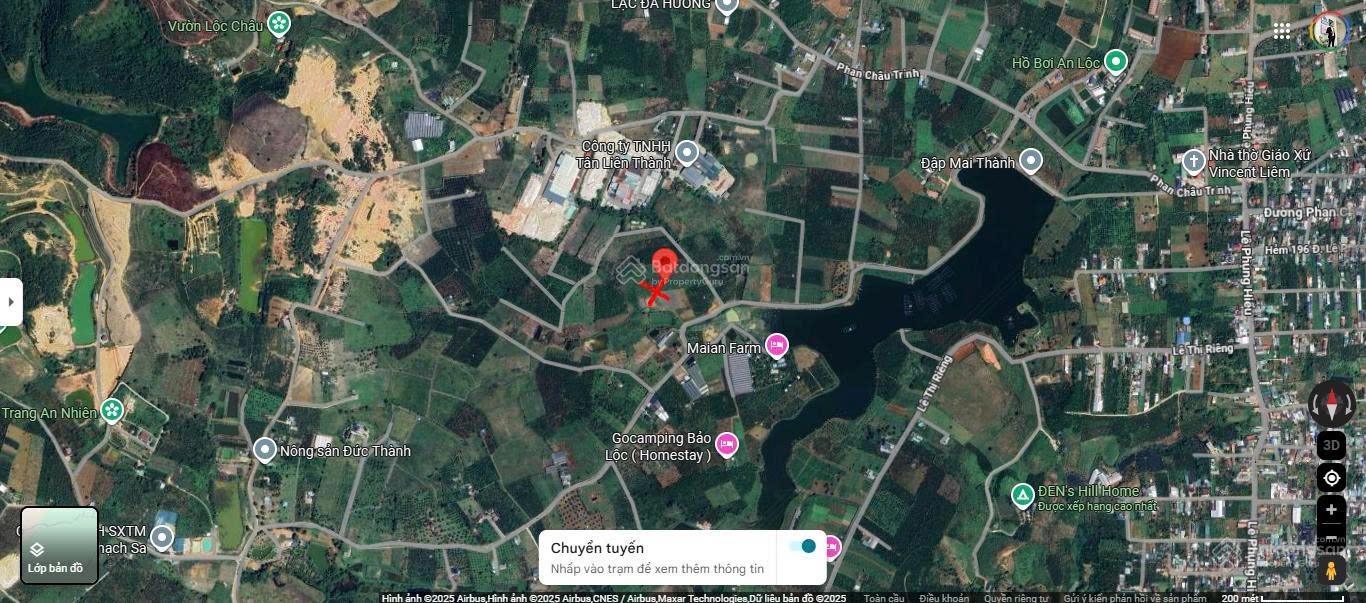Open the Google apps grid

pos(1282,31)
